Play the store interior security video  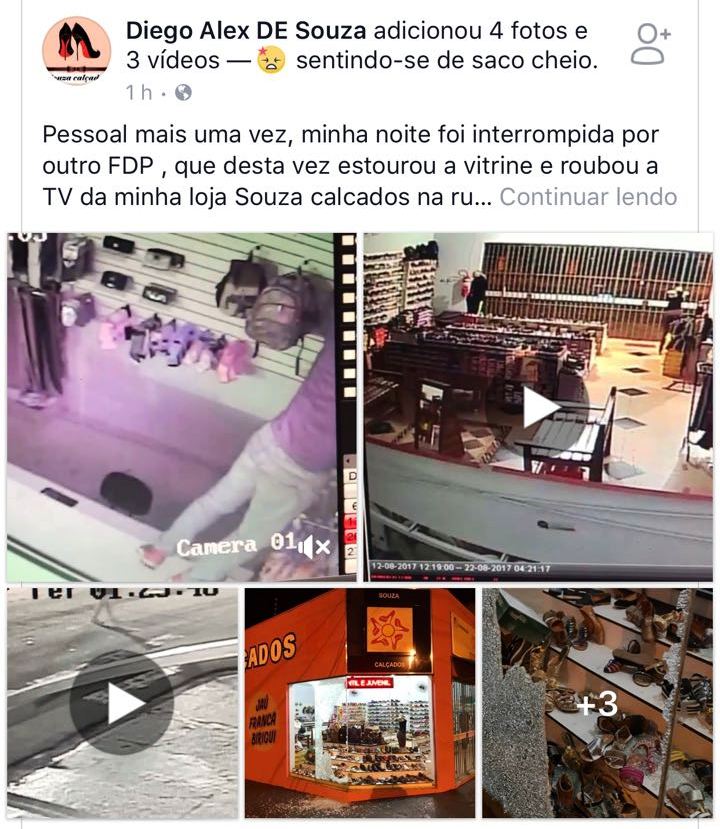540,407
